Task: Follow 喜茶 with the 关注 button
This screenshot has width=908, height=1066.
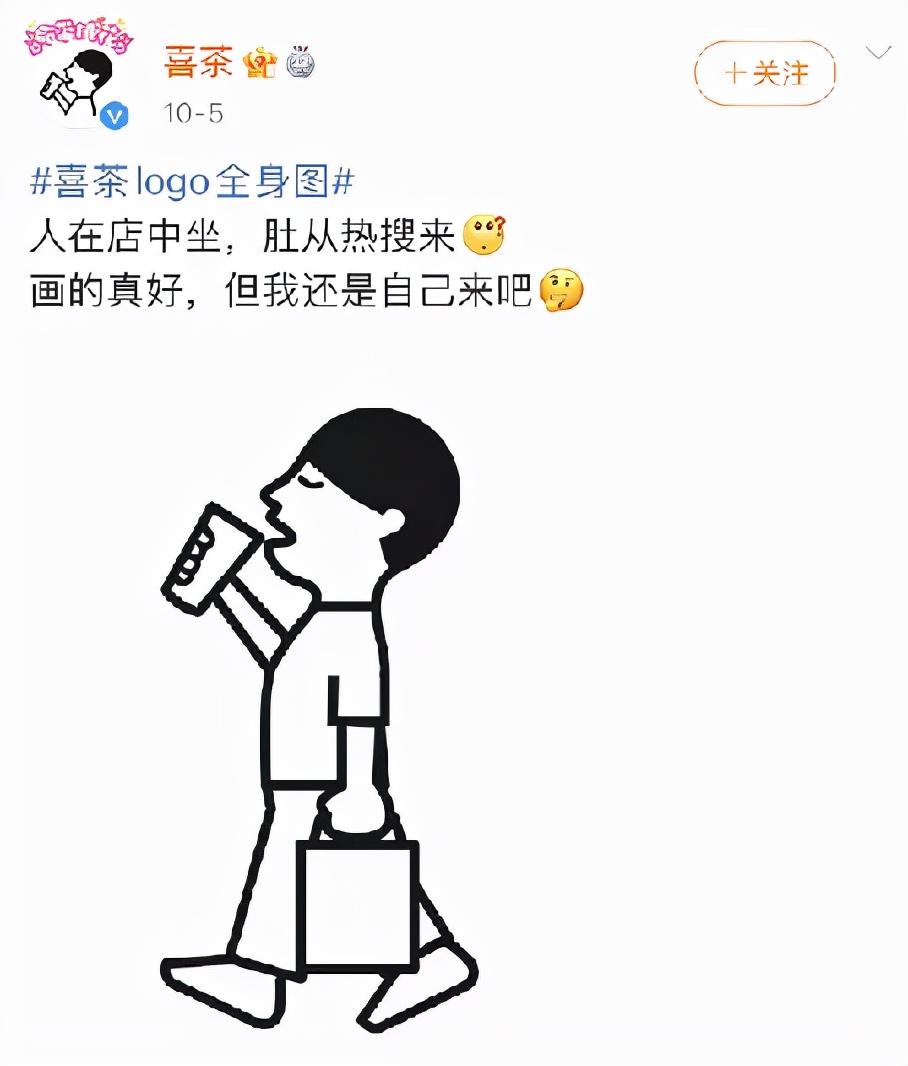Action: (x=765, y=74)
